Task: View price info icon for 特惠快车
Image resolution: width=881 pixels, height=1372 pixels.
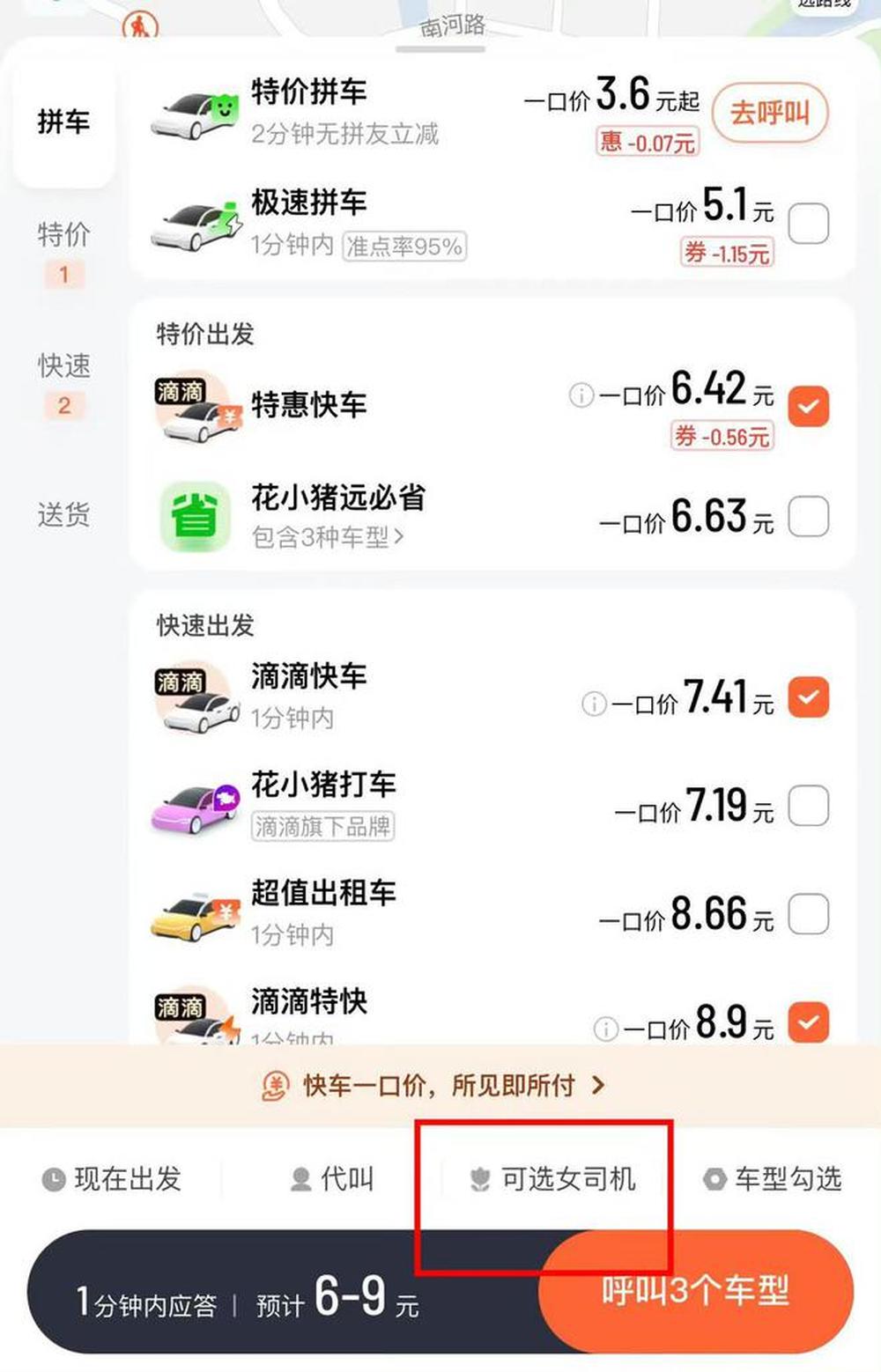Action: [x=581, y=395]
